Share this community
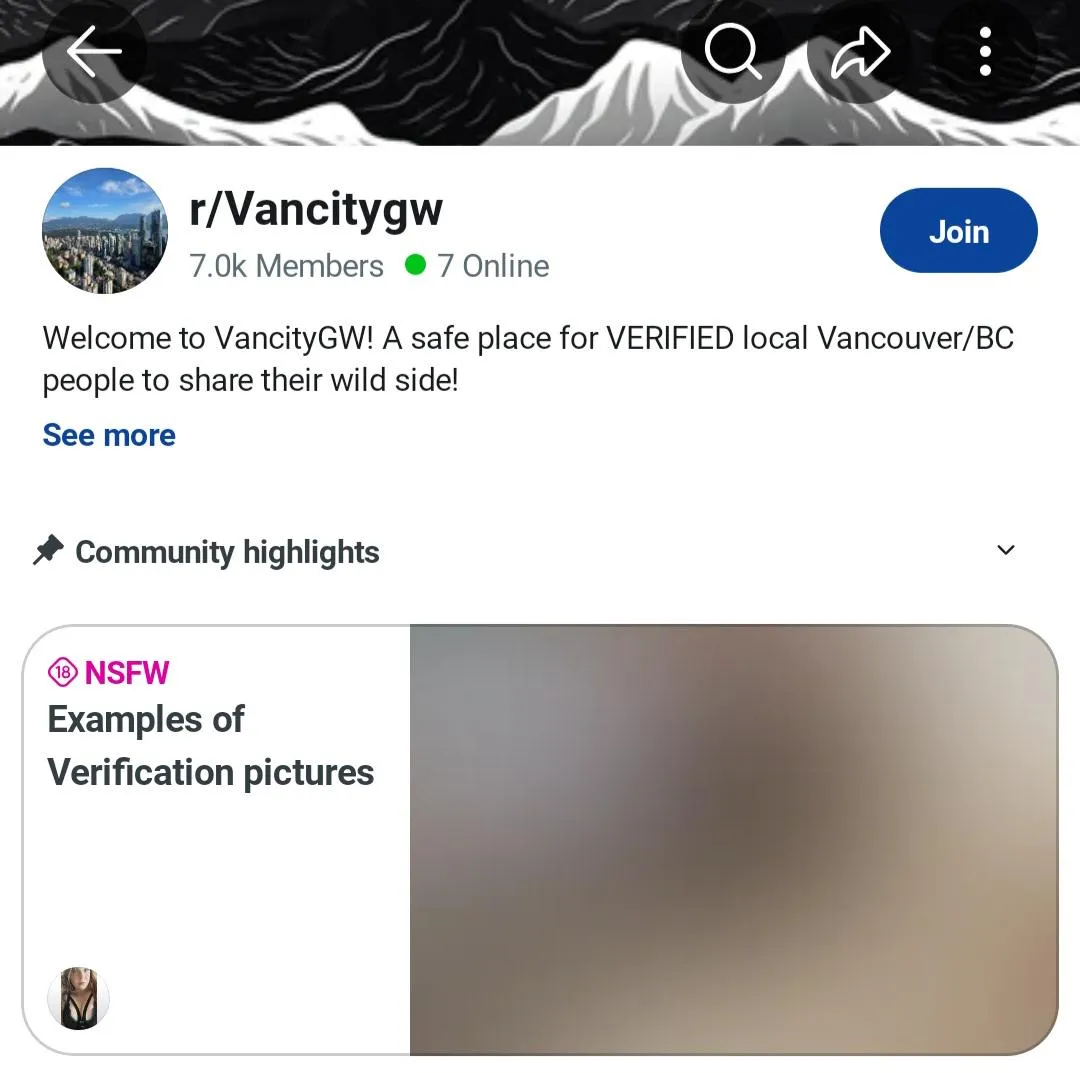The image size is (1080, 1073). click(x=860, y=51)
